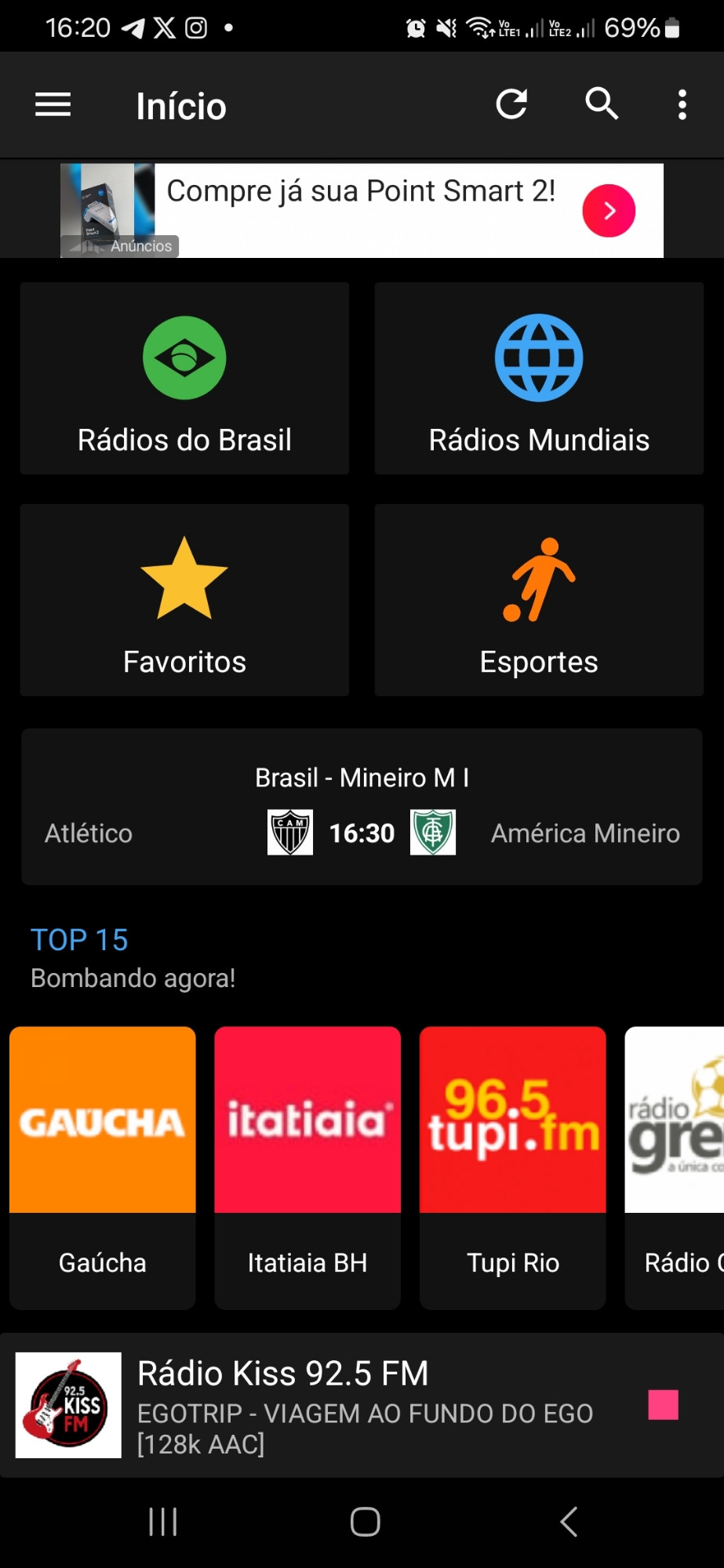The width and height of the screenshot is (724, 1568).
Task: Open Rádios Mundiais
Action: click(539, 379)
